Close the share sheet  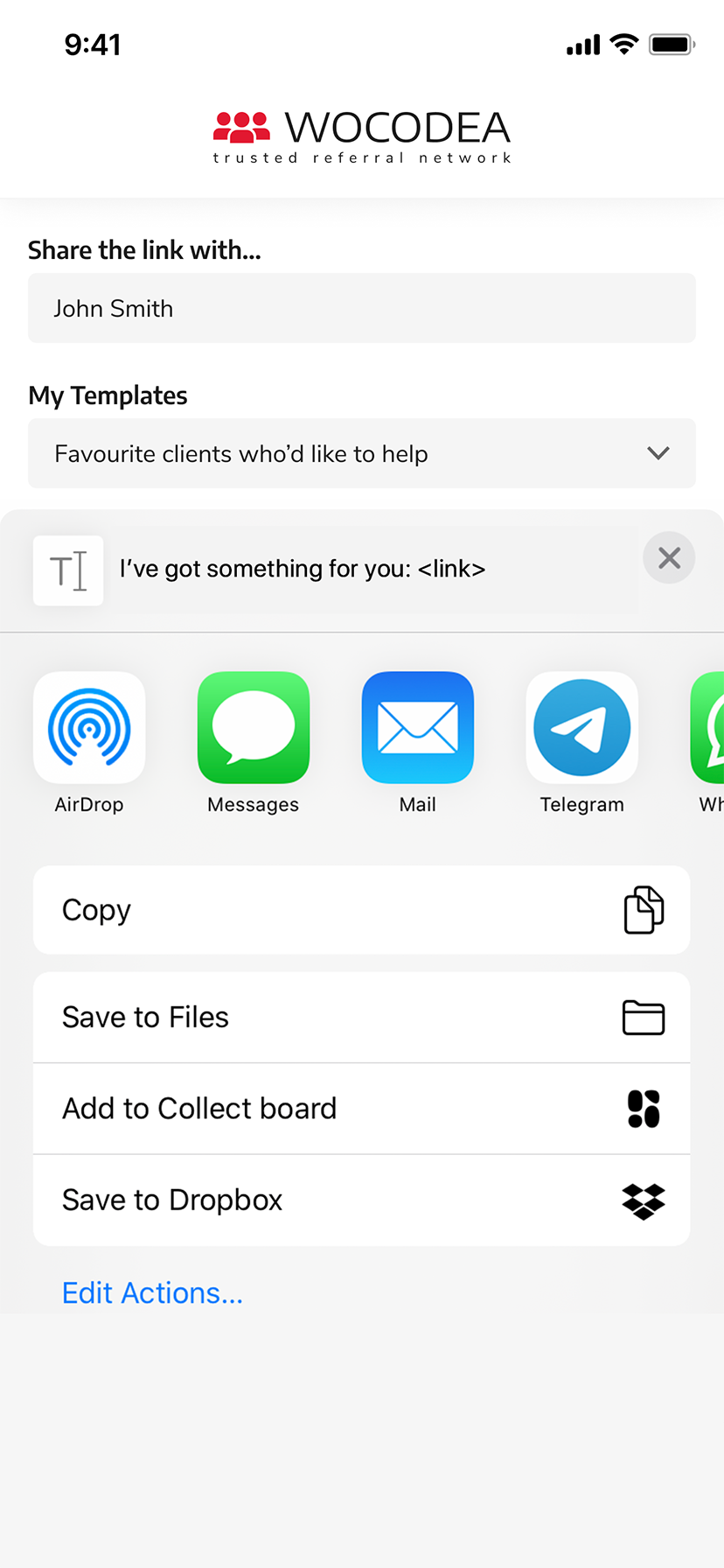(669, 557)
